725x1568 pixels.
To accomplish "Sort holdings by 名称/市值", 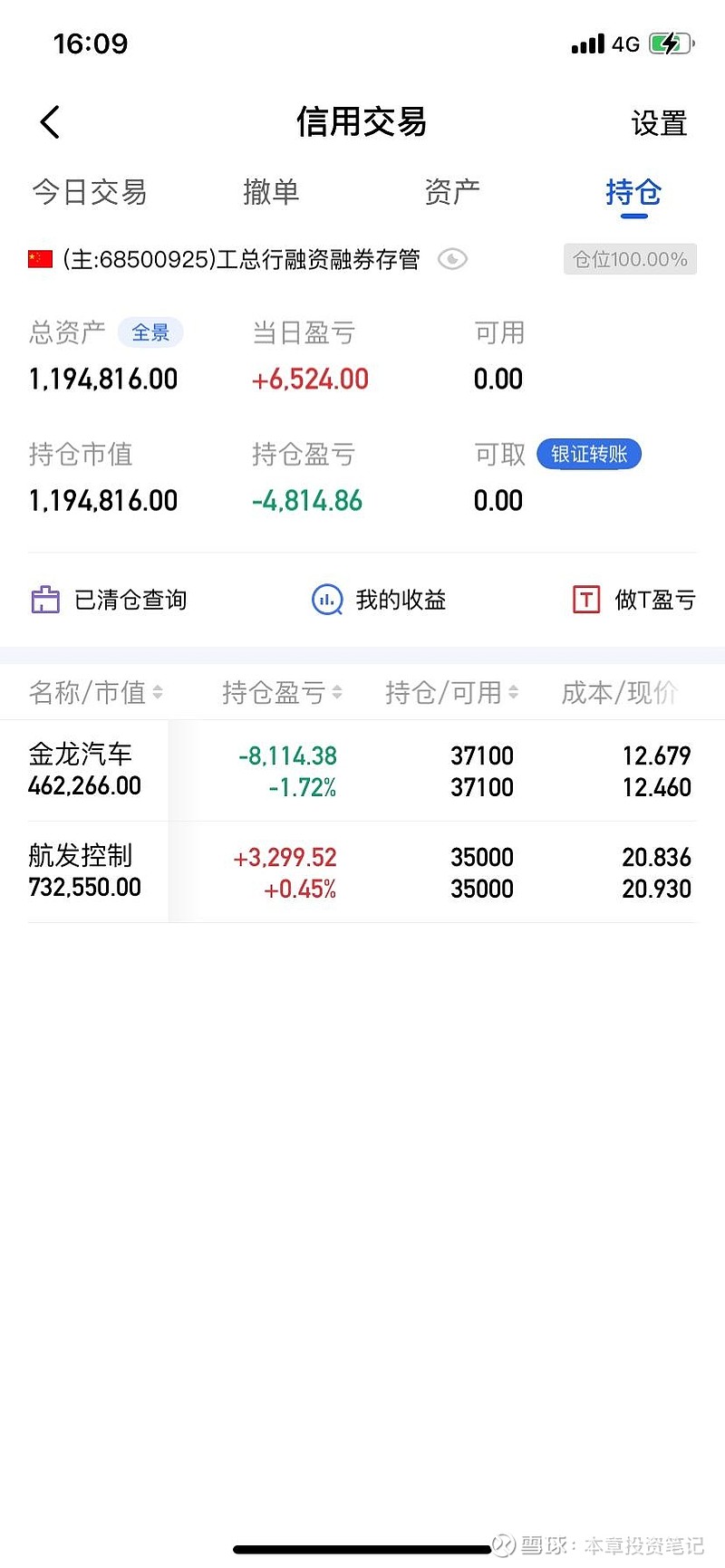I will [x=95, y=693].
